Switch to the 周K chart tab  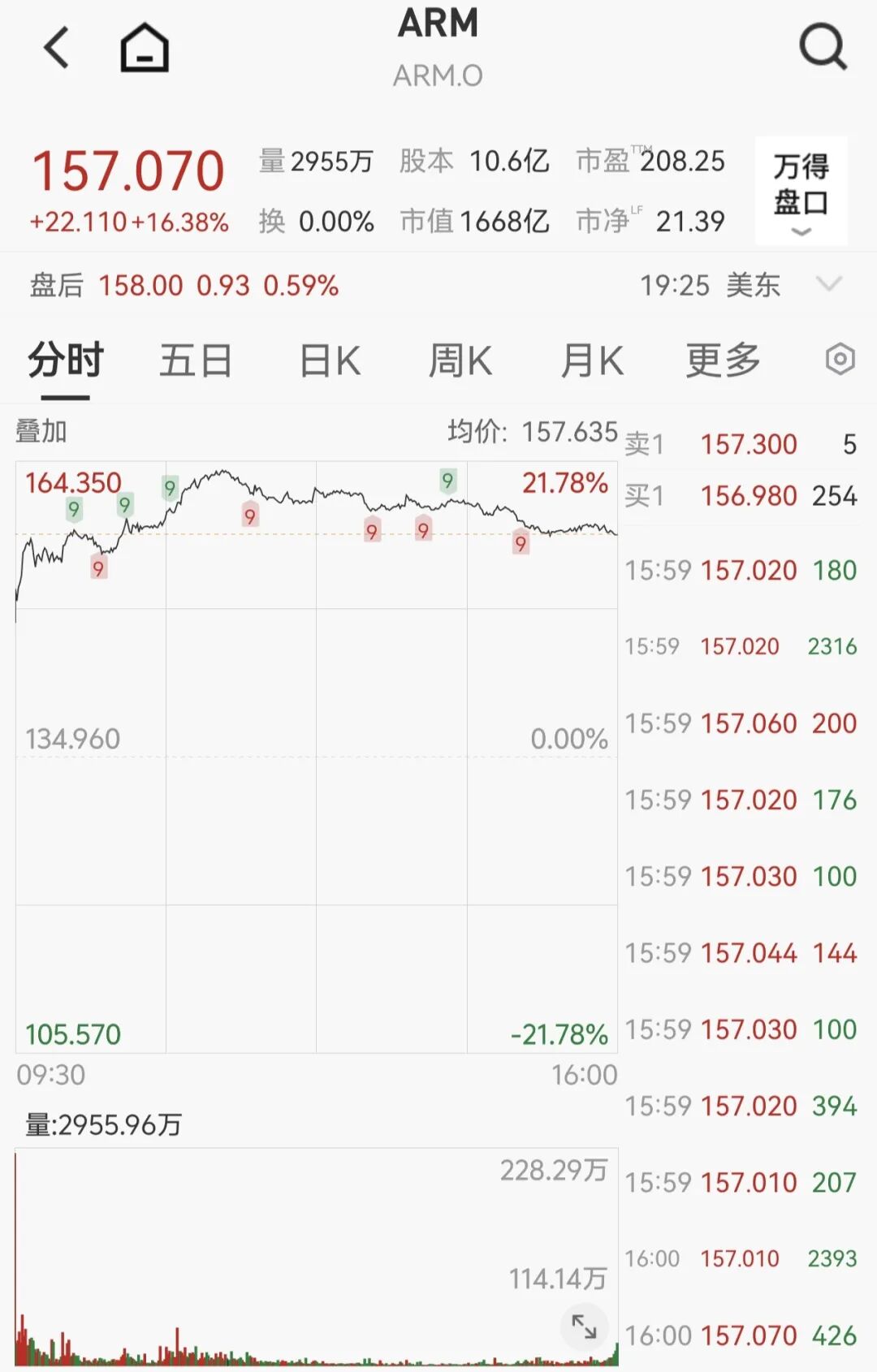coord(460,360)
